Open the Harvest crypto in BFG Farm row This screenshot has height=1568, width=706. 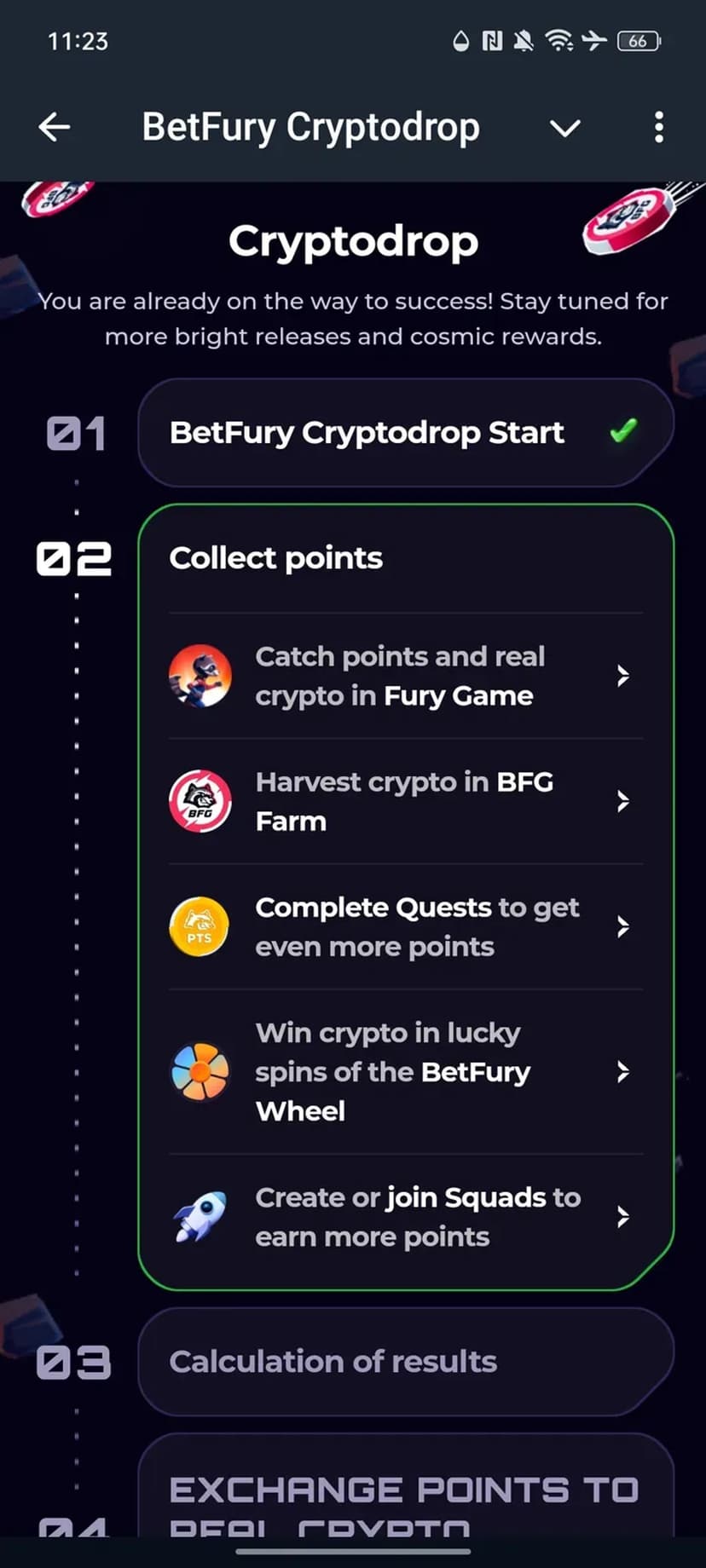(406, 802)
